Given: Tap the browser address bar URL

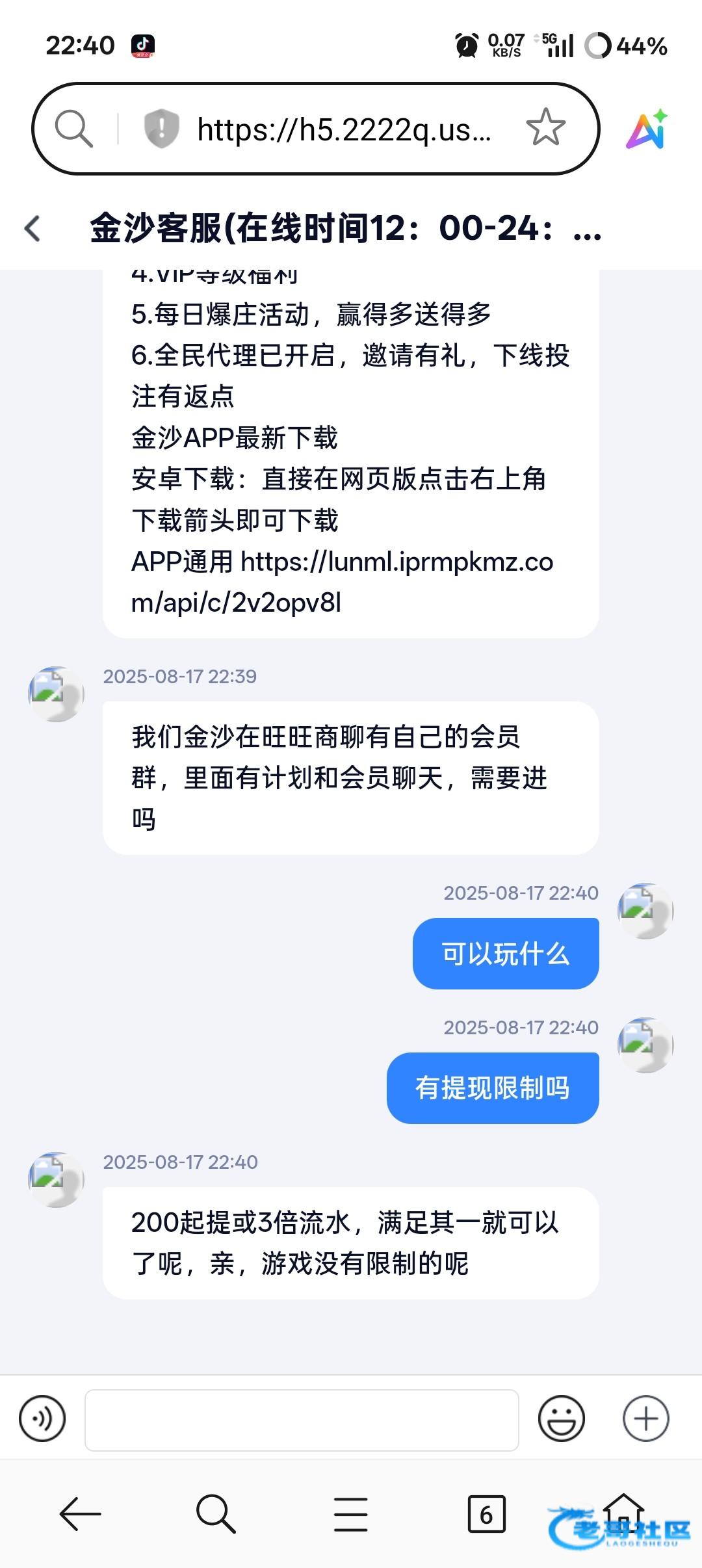Looking at the screenshot, I should pyautogui.click(x=343, y=129).
